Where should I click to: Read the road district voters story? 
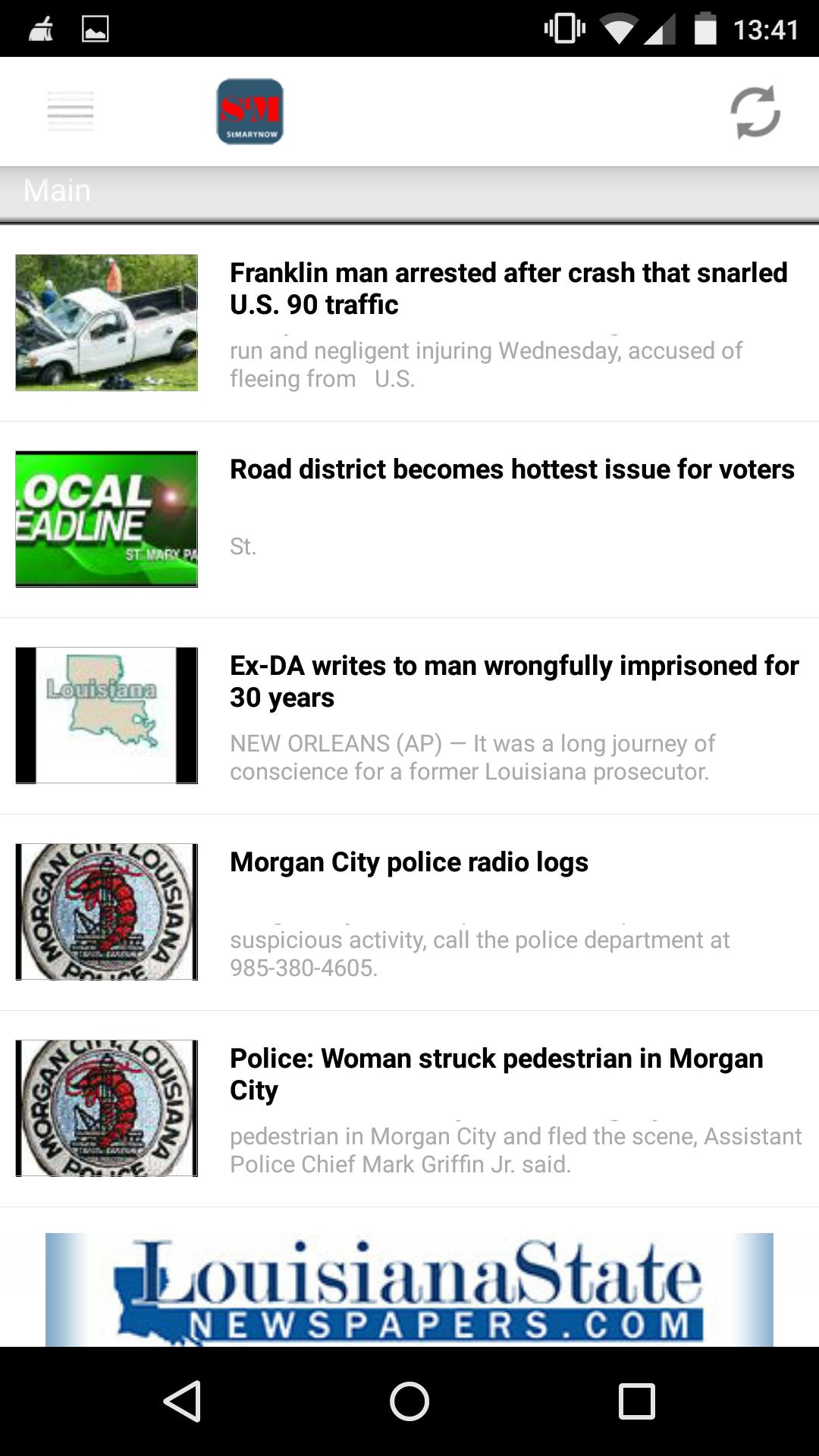click(512, 469)
